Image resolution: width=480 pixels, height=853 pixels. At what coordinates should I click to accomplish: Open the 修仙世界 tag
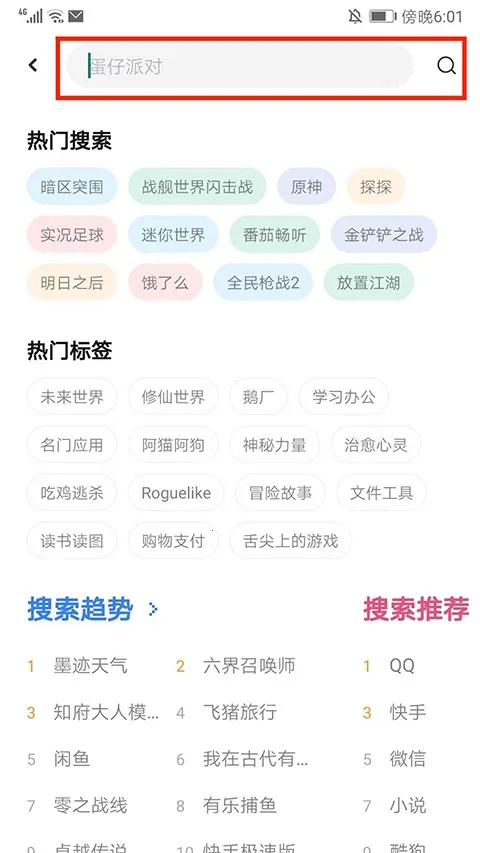click(173, 397)
